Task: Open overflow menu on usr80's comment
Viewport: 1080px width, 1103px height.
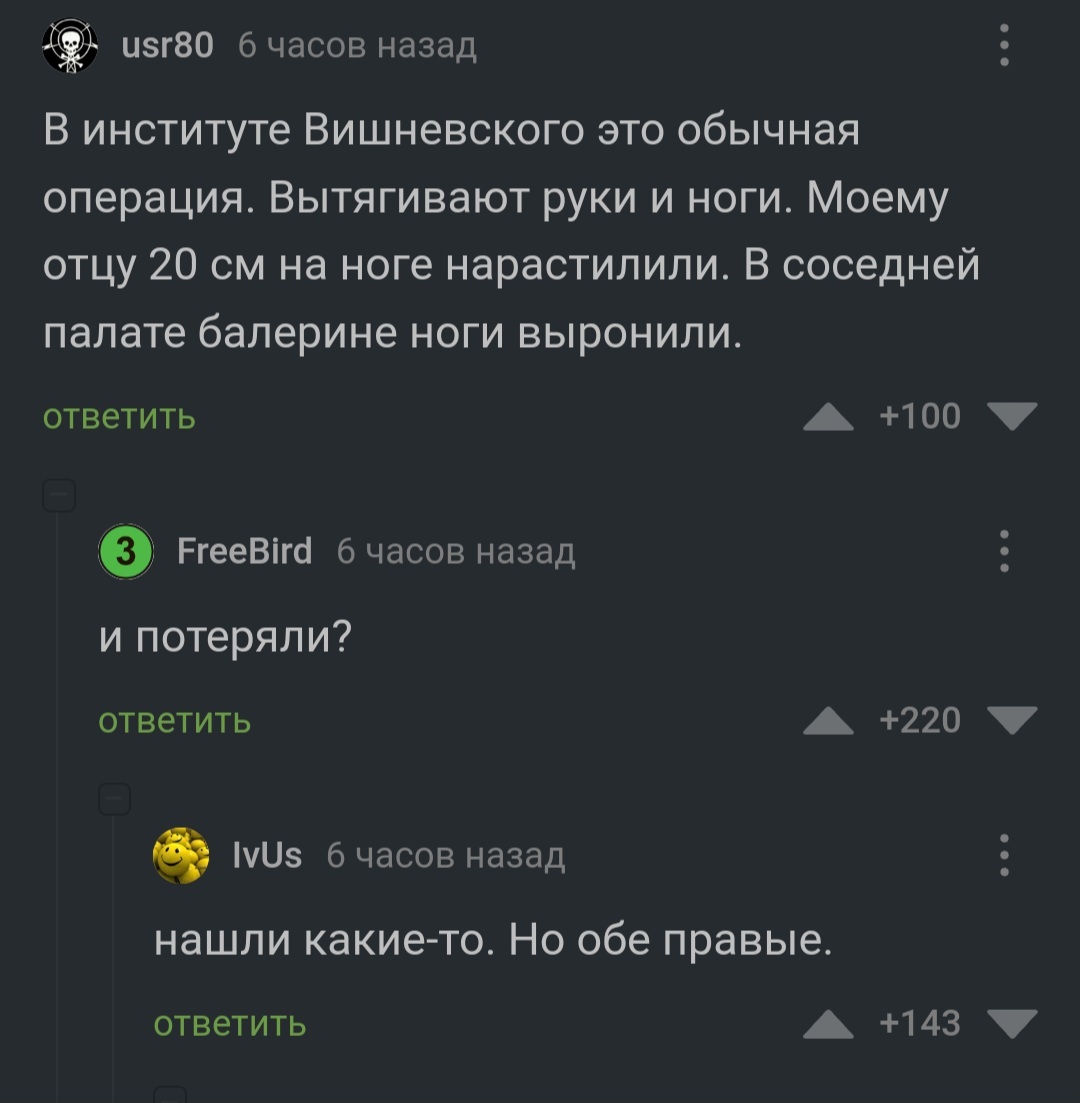Action: pyautogui.click(x=1004, y=47)
